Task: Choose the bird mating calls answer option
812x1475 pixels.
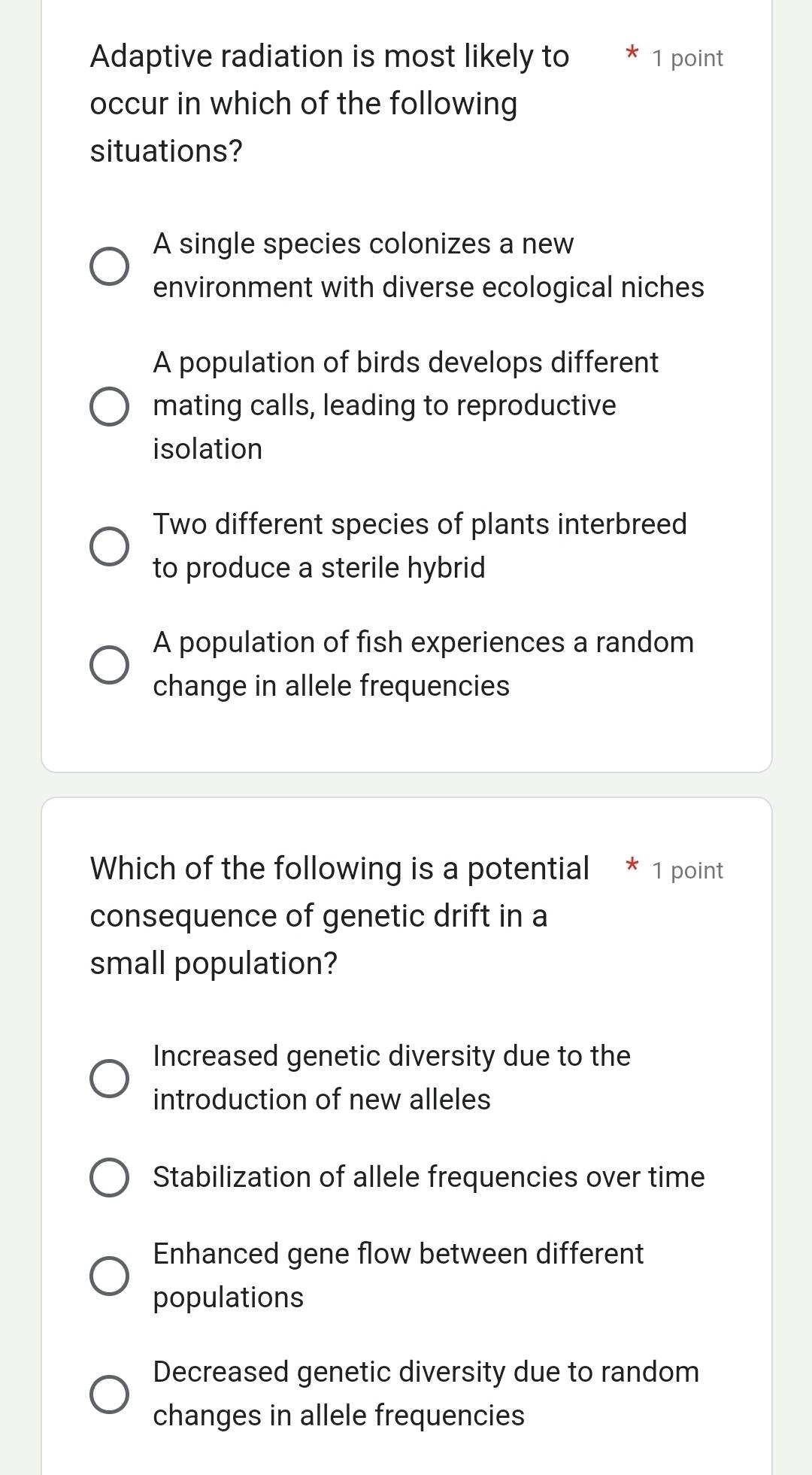Action: click(x=110, y=405)
